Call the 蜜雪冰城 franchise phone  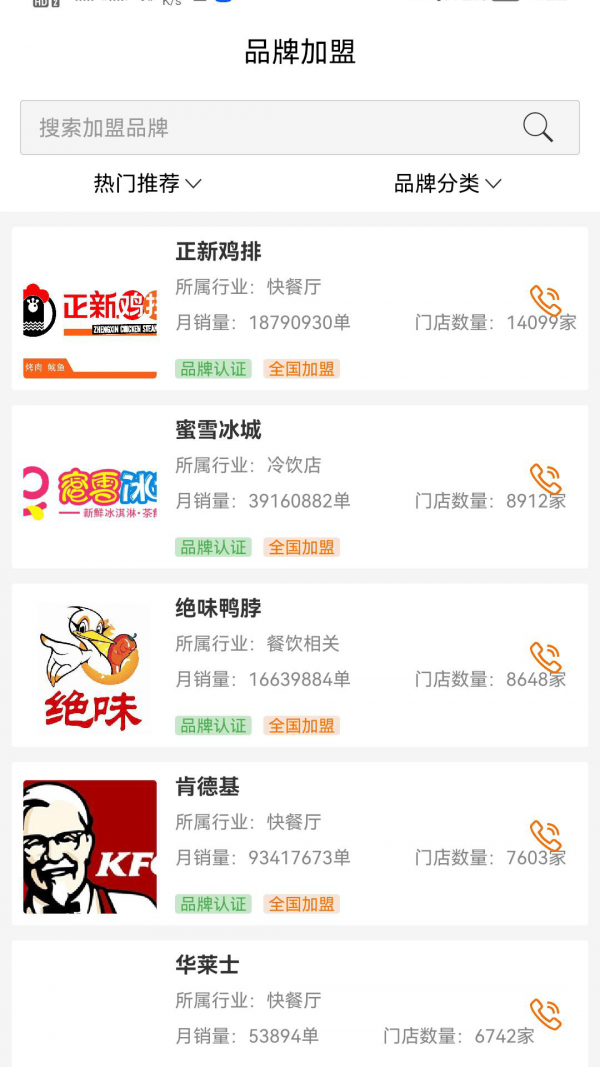[x=546, y=479]
